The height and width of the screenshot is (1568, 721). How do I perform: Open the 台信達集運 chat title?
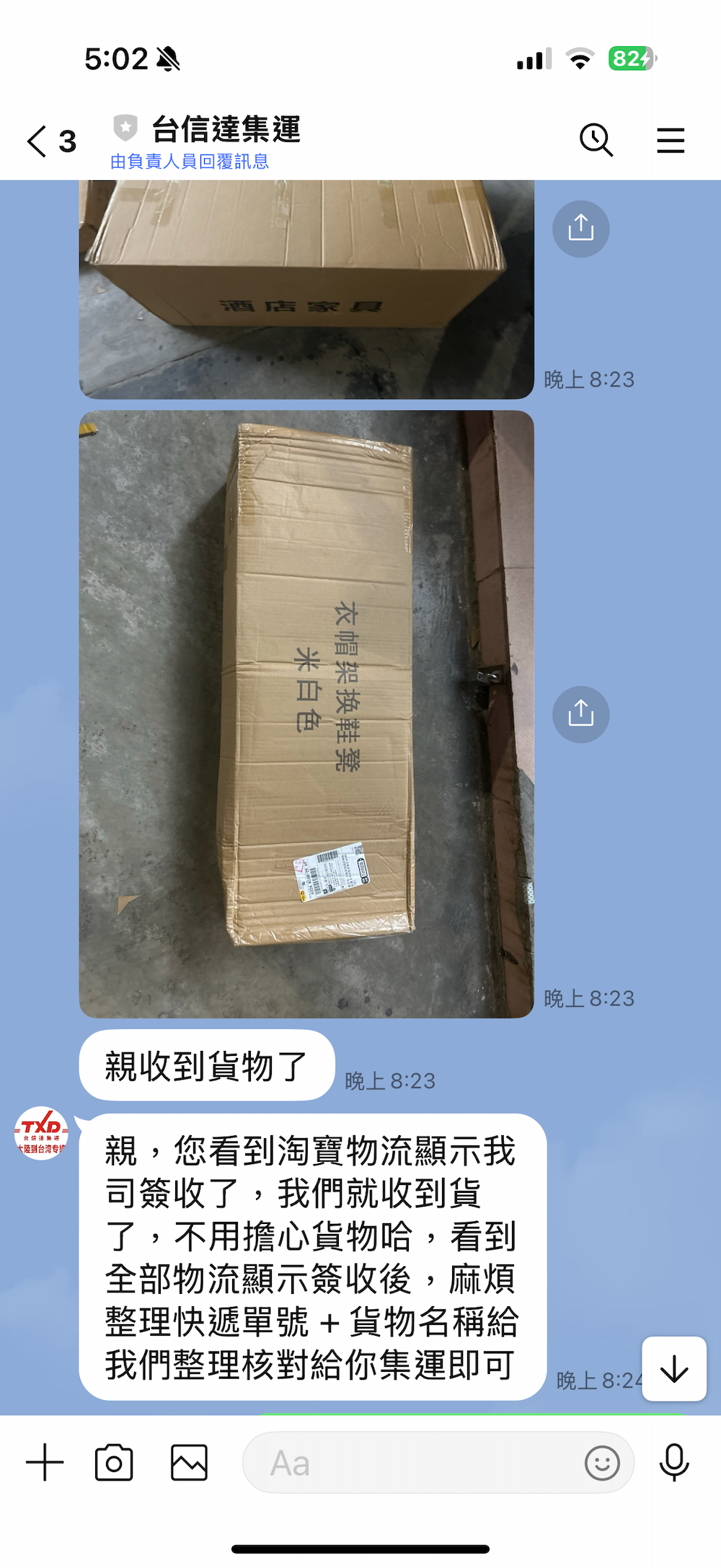pyautogui.click(x=226, y=130)
